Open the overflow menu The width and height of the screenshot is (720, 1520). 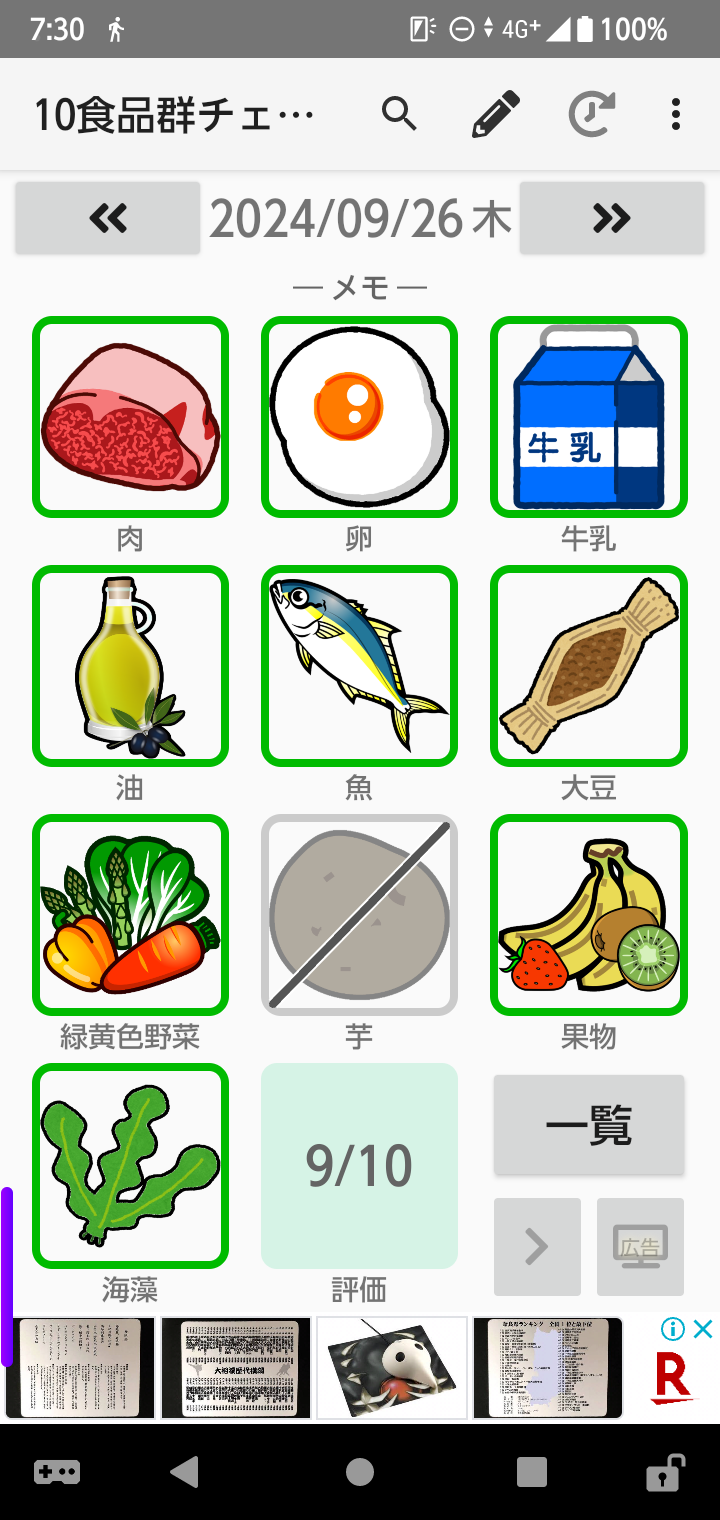[676, 115]
